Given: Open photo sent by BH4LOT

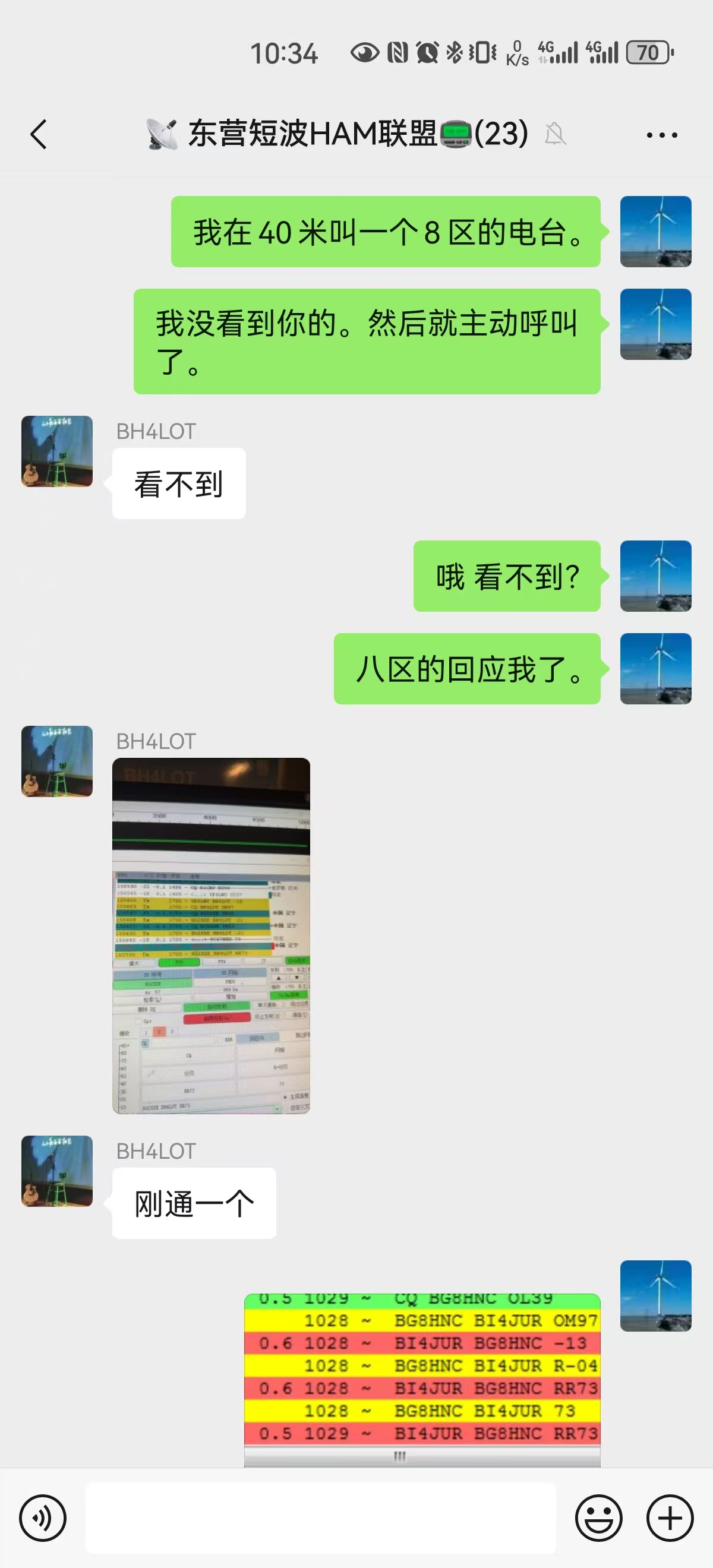Looking at the screenshot, I should (211, 935).
